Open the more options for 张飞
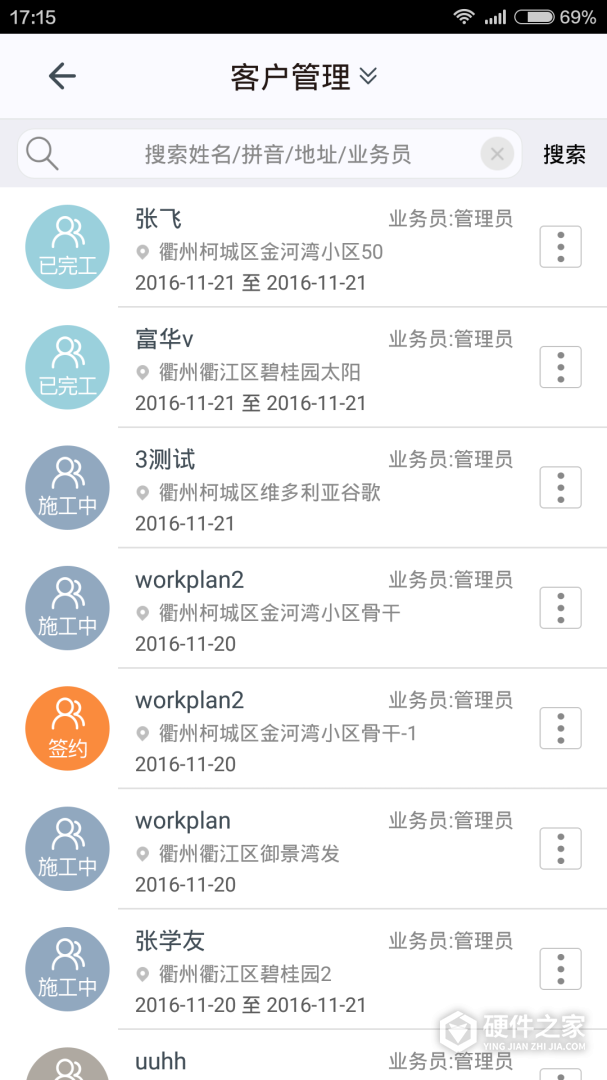Image resolution: width=607 pixels, height=1080 pixels. click(560, 247)
